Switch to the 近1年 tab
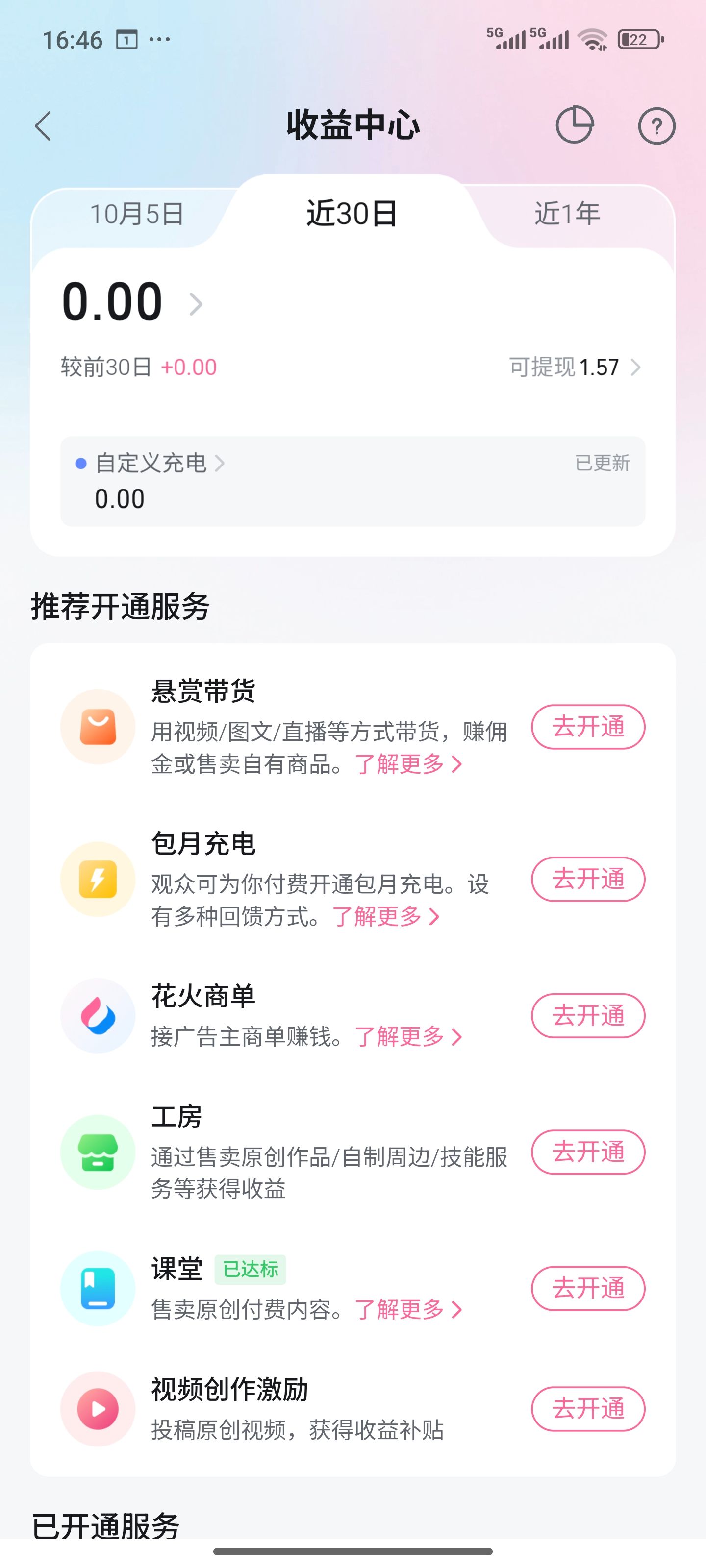 (x=567, y=214)
